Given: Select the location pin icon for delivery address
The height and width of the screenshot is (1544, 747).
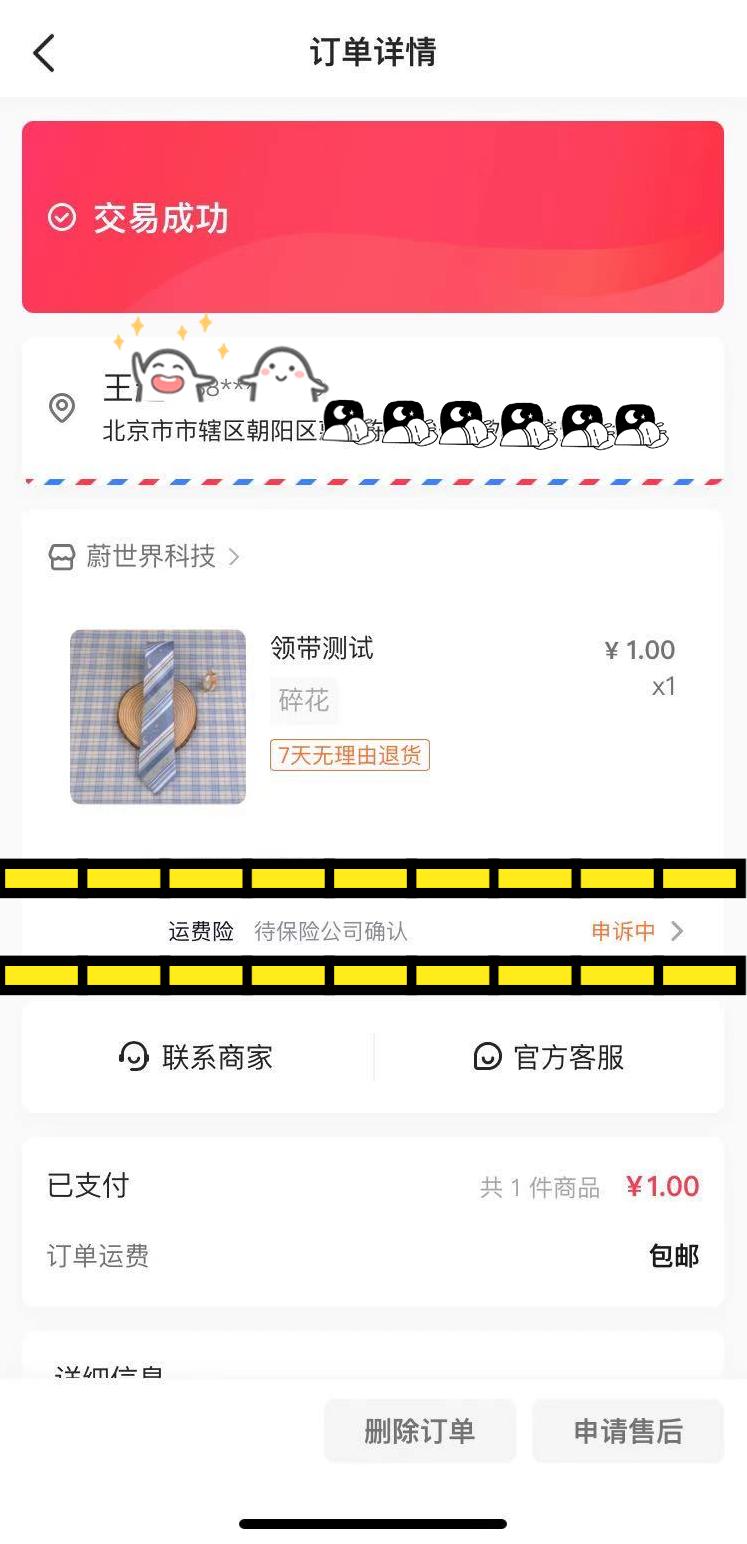Looking at the screenshot, I should coord(62,408).
